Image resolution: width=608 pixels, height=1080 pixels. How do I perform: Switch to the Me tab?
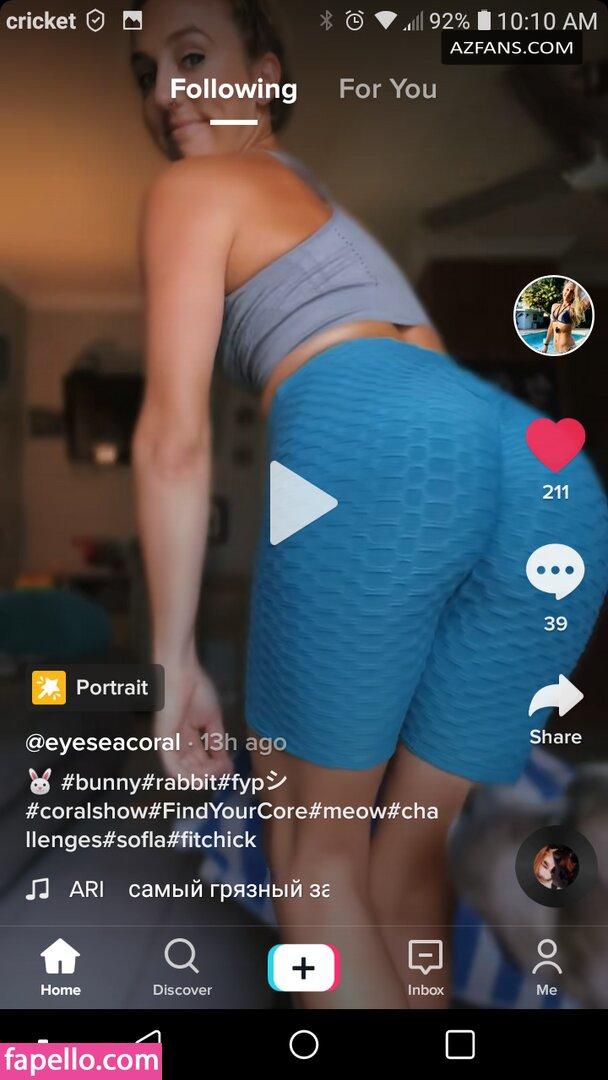coord(547,968)
